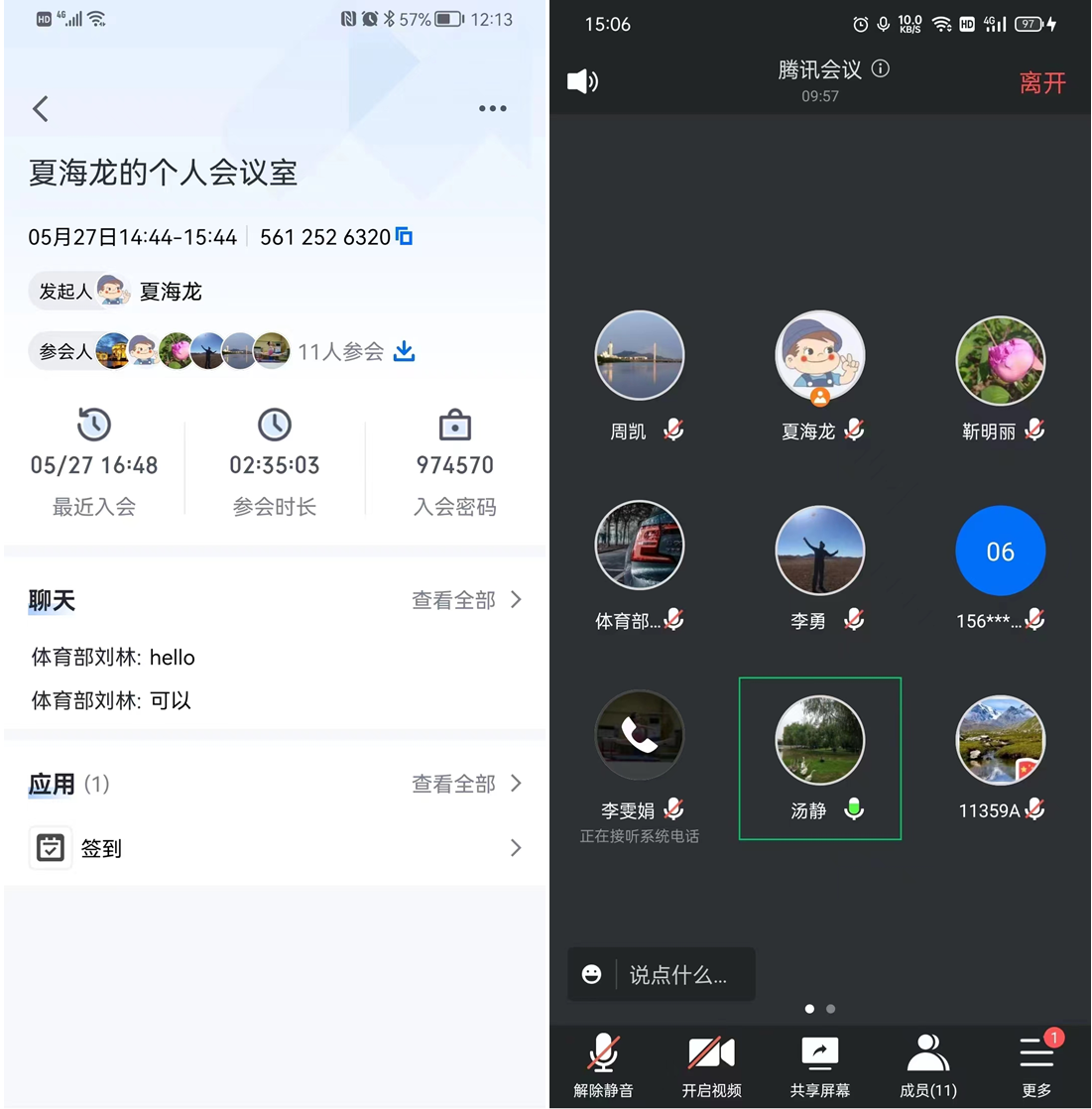Open the 签到 check-in row
The image size is (1092, 1109).
tap(275, 848)
